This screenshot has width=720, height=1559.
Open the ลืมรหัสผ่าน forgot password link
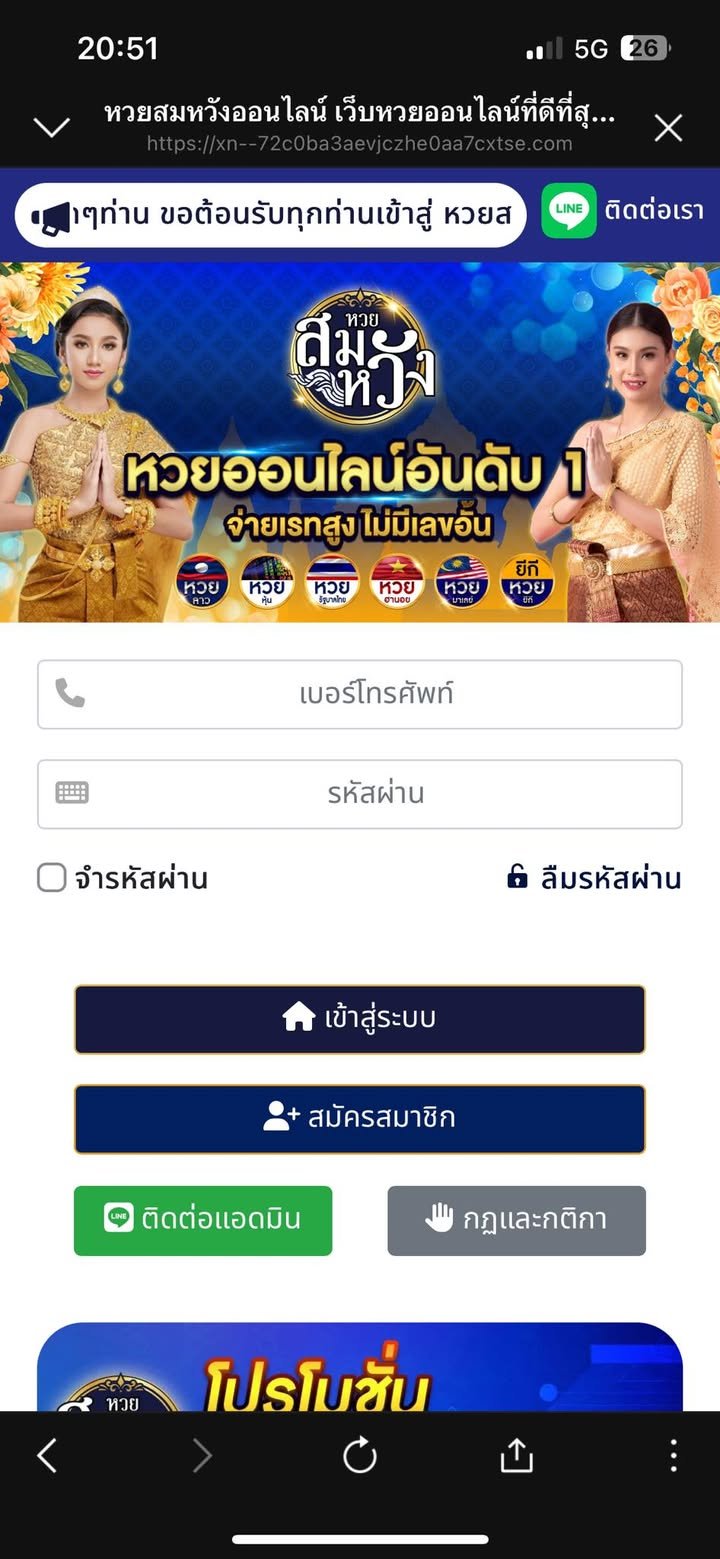tap(595, 878)
